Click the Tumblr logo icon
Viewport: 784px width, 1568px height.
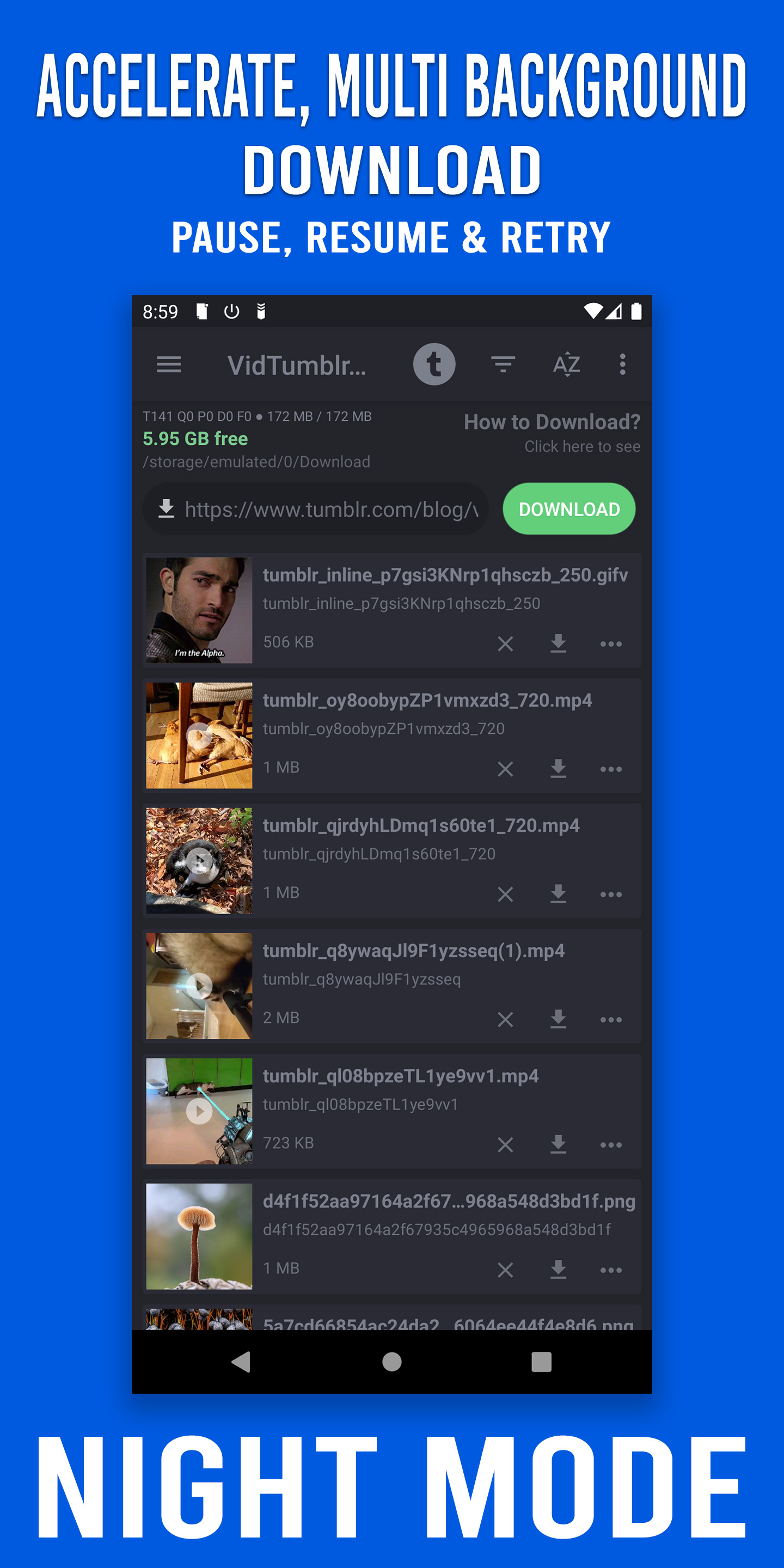point(435,364)
